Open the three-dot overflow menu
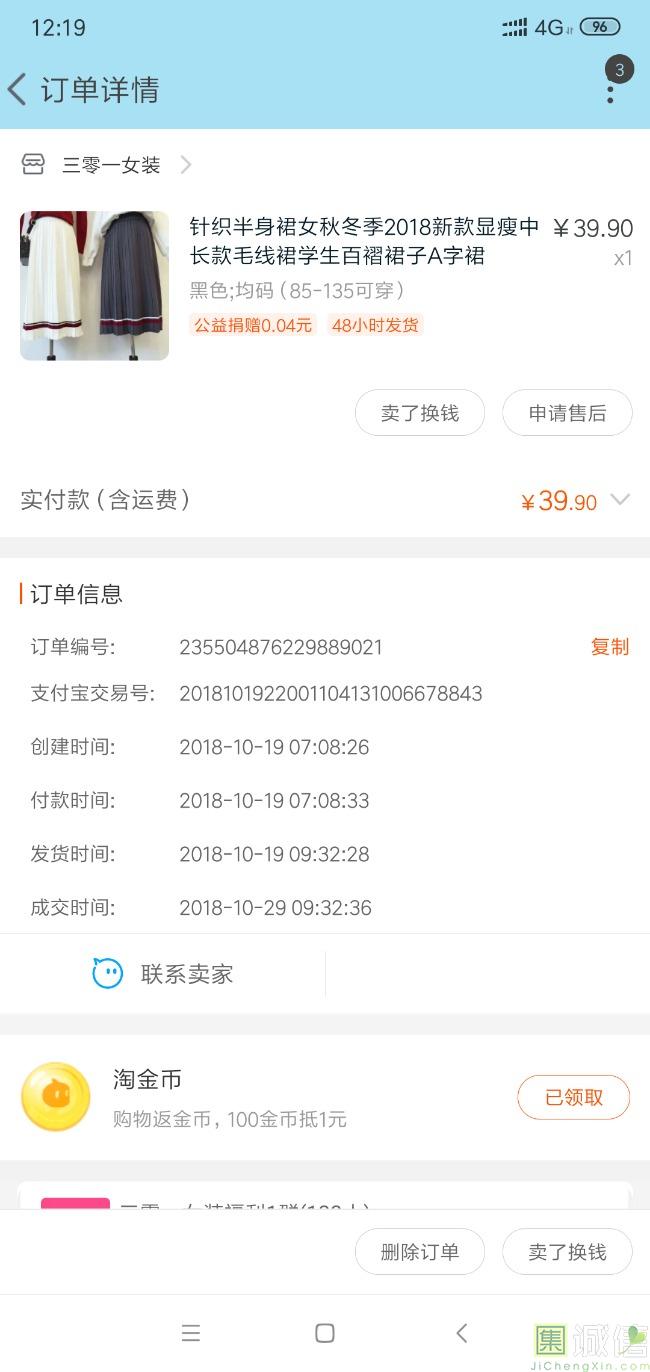650x1372 pixels. pyautogui.click(x=610, y=91)
